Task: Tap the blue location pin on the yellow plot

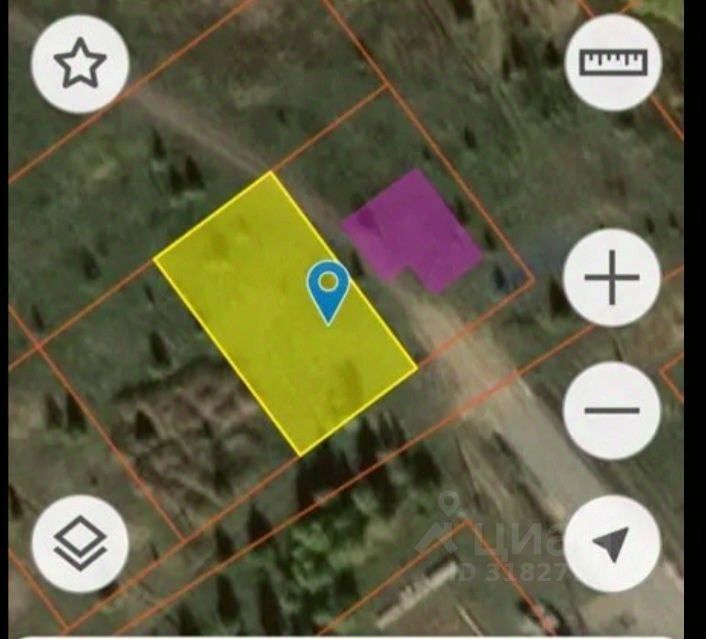Action: click(328, 289)
